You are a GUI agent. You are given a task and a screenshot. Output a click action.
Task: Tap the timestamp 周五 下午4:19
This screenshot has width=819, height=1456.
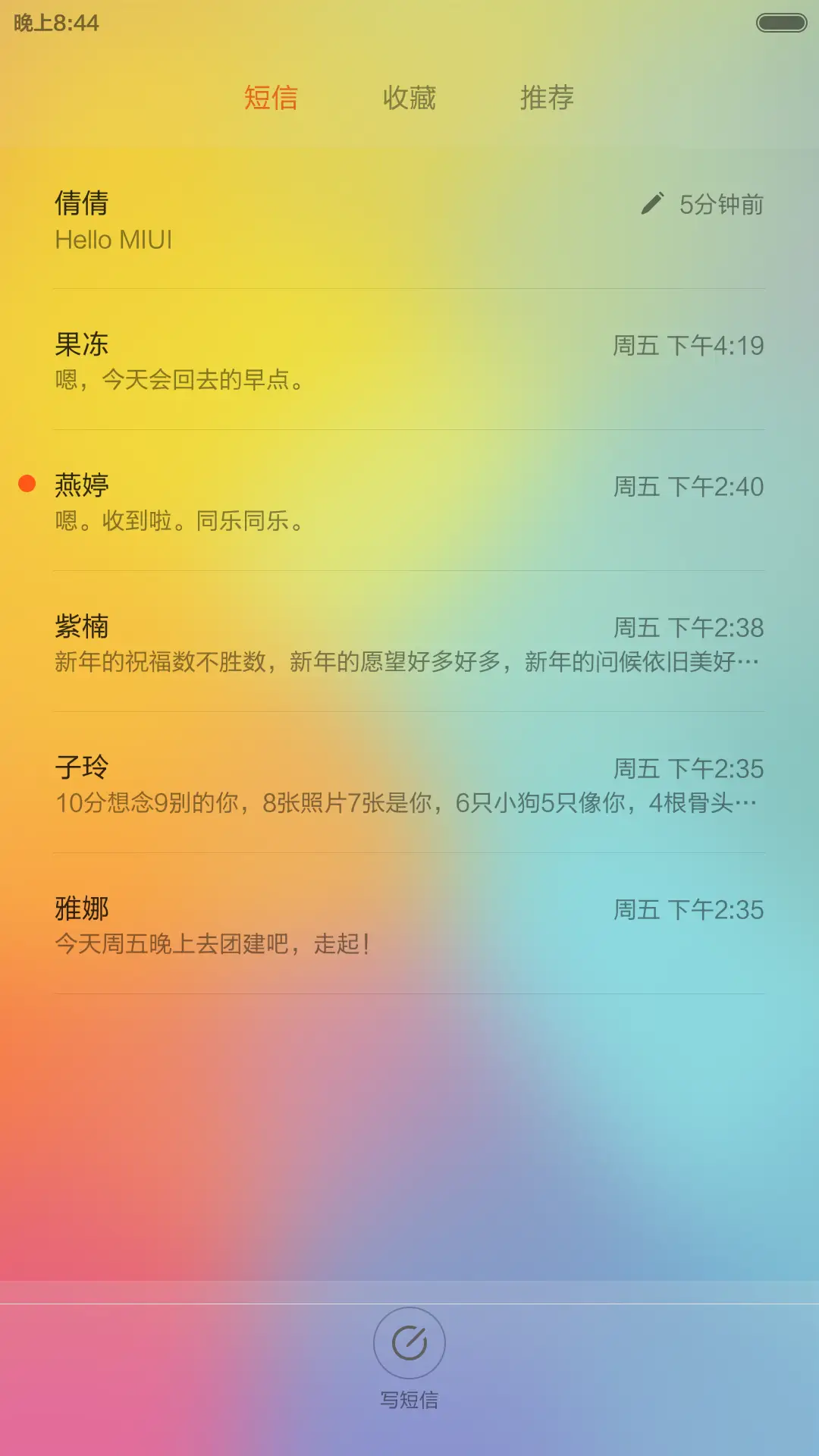pos(686,345)
